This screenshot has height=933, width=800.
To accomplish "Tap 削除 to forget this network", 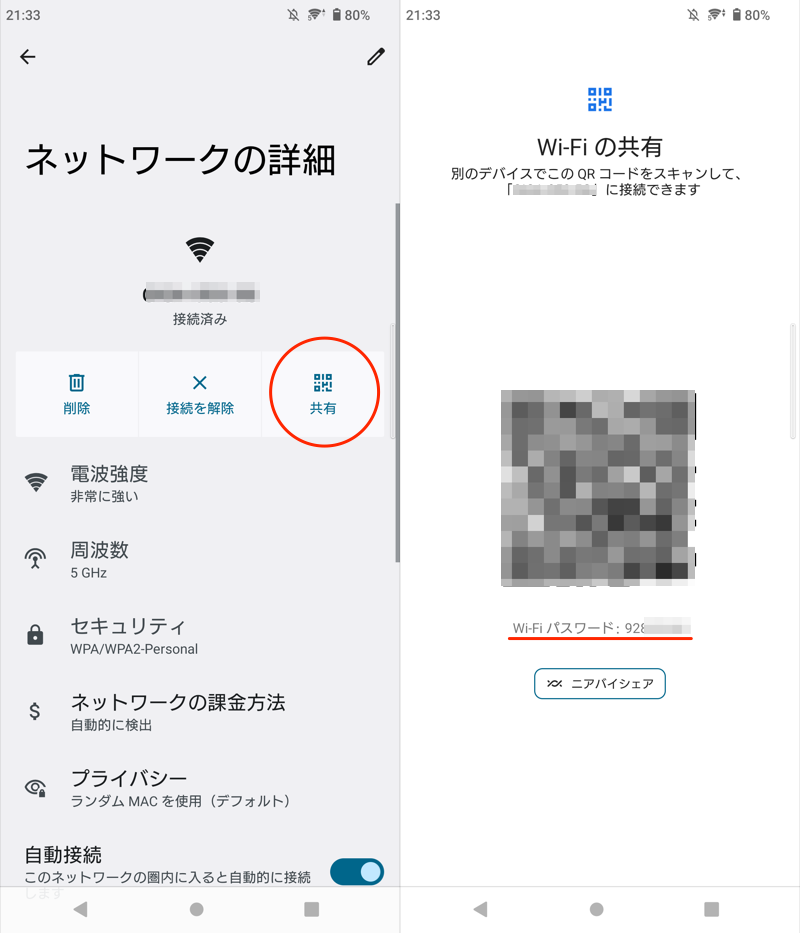I will pyautogui.click(x=77, y=394).
